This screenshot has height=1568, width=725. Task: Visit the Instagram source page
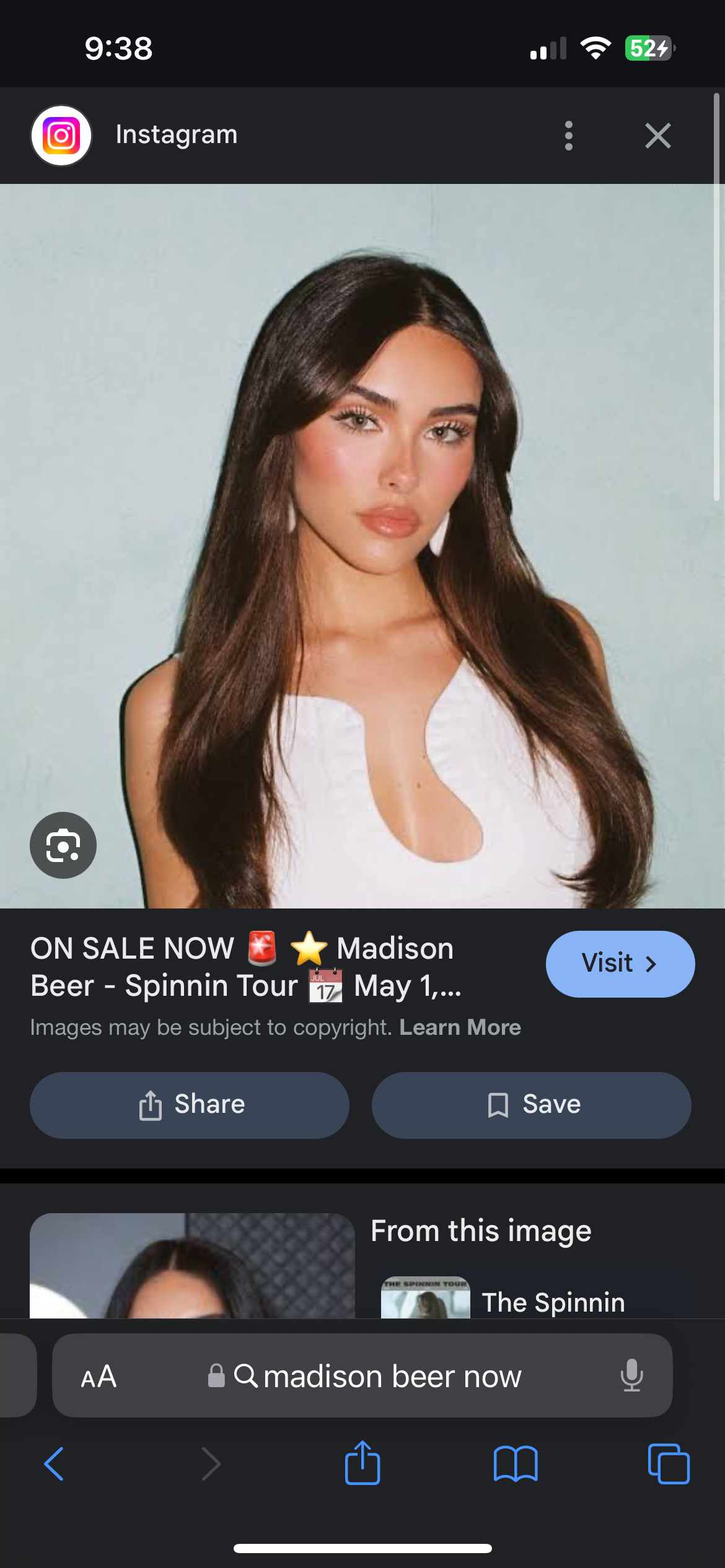(x=620, y=964)
